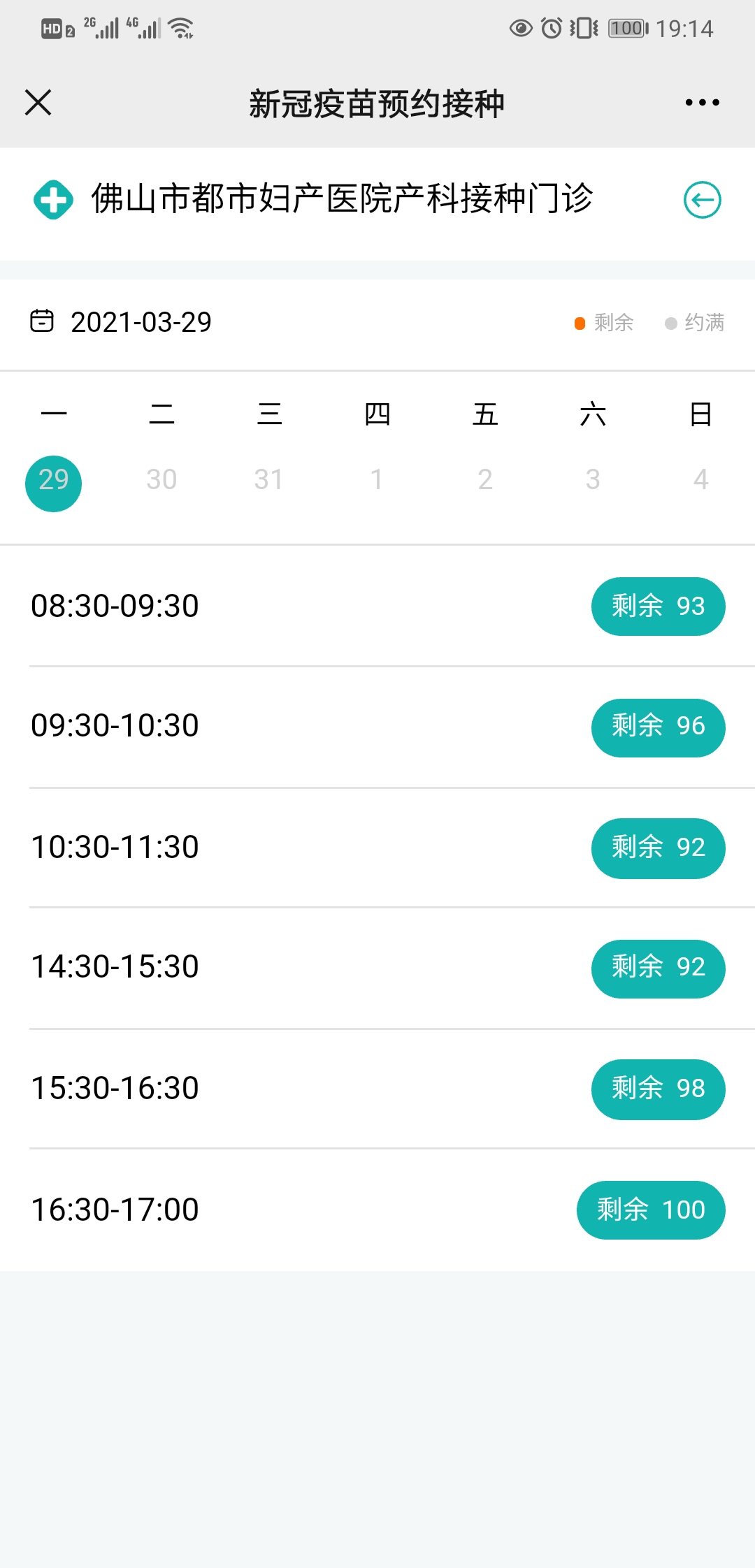Select the 15:30-16:30 slot with 98 remaining
755x1568 pixels.
(x=658, y=1089)
